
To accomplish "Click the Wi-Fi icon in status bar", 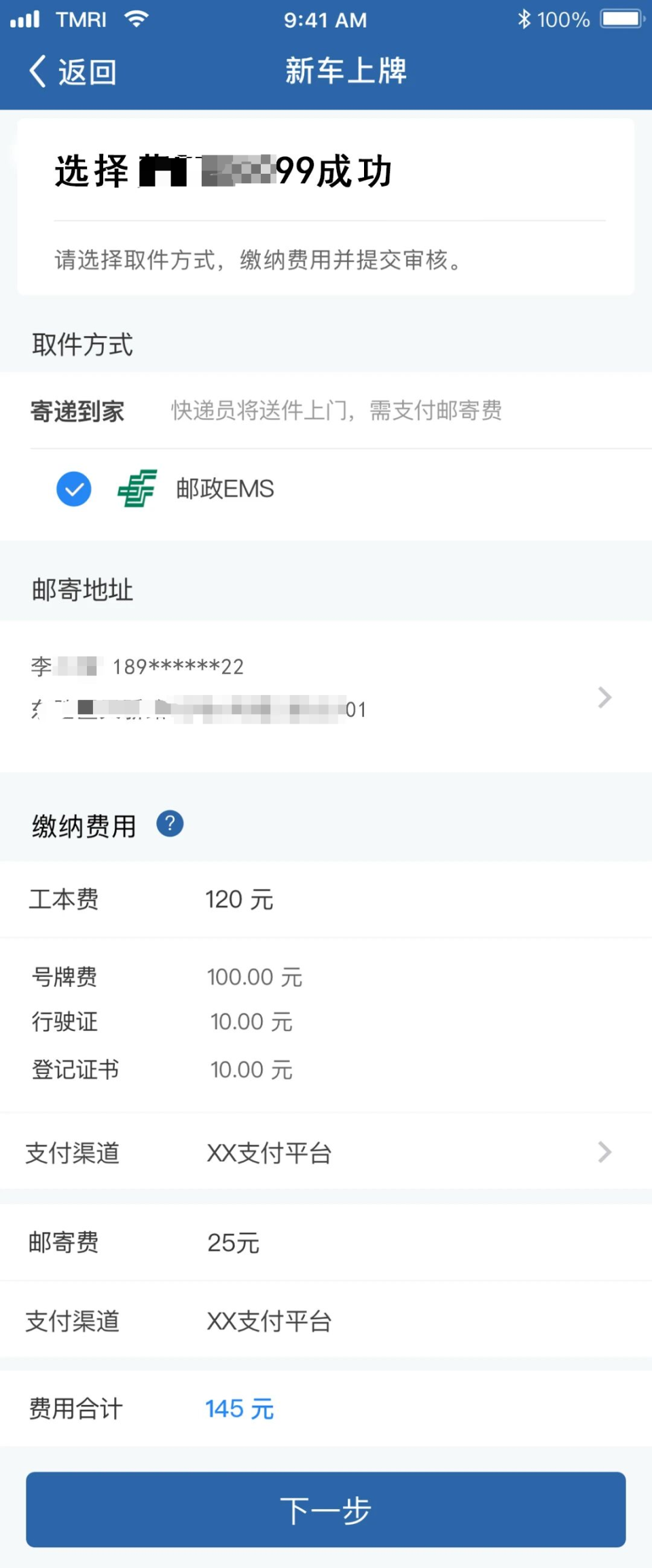I will click(137, 18).
